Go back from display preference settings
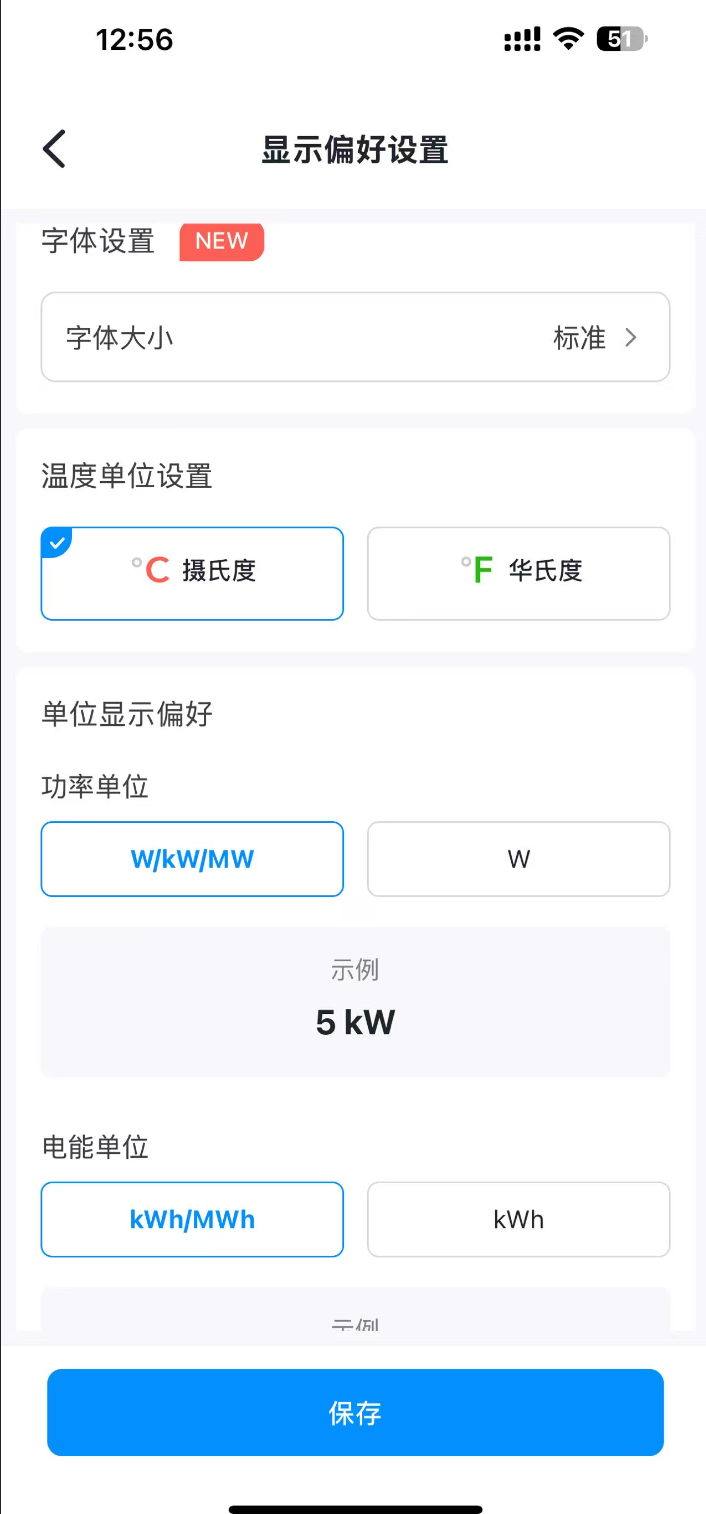The height and width of the screenshot is (1514, 706). pos(54,150)
